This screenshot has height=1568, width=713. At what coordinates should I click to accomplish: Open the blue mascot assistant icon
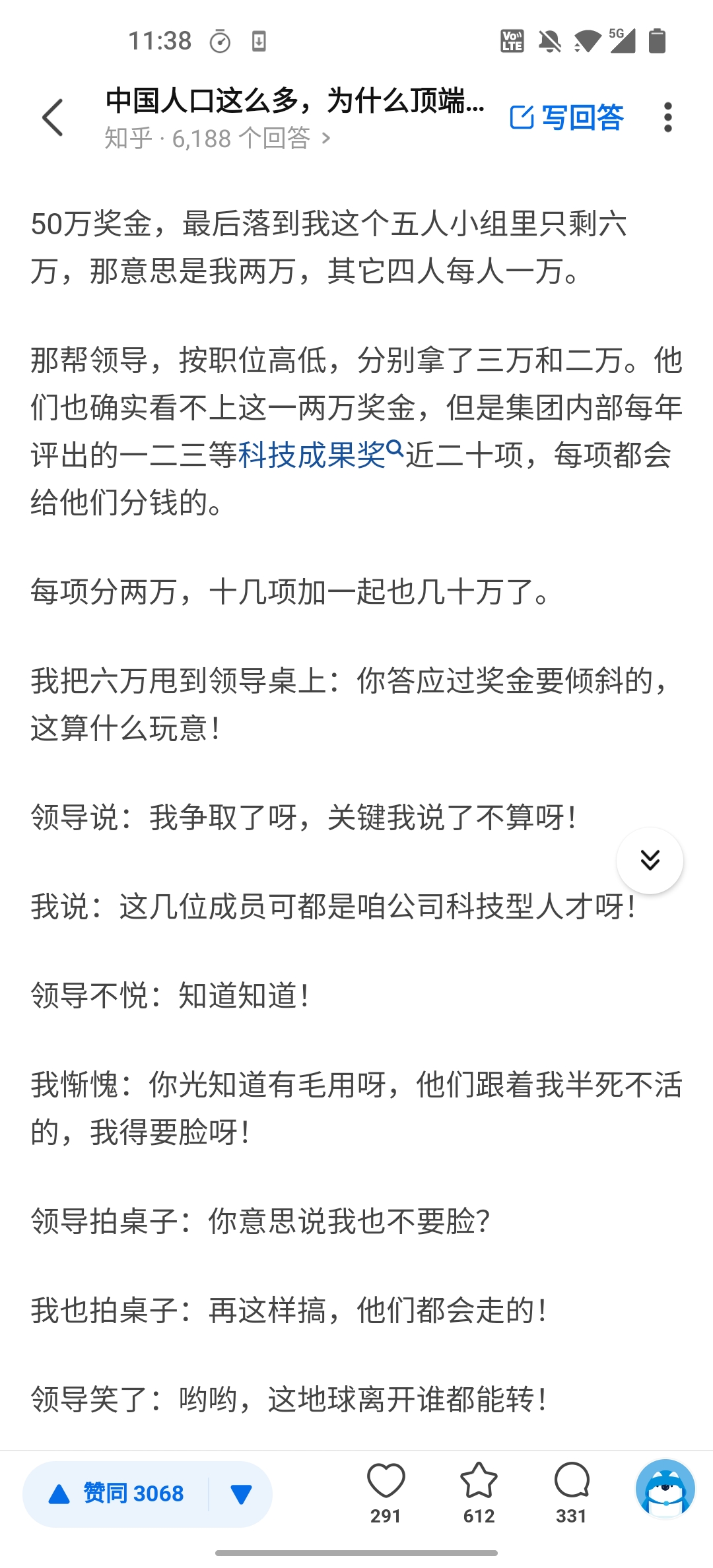click(x=665, y=1489)
